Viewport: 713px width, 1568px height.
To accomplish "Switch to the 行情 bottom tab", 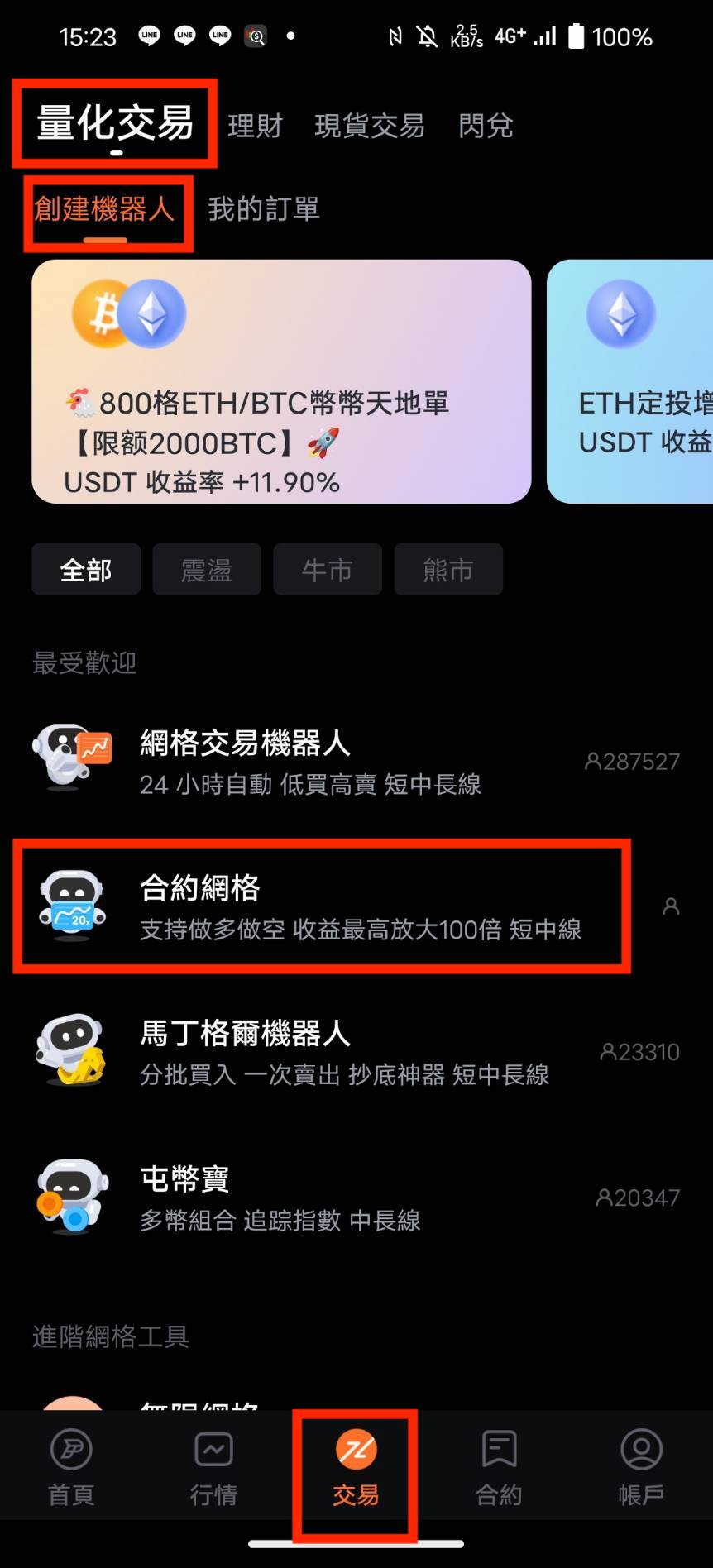I will (x=213, y=1467).
